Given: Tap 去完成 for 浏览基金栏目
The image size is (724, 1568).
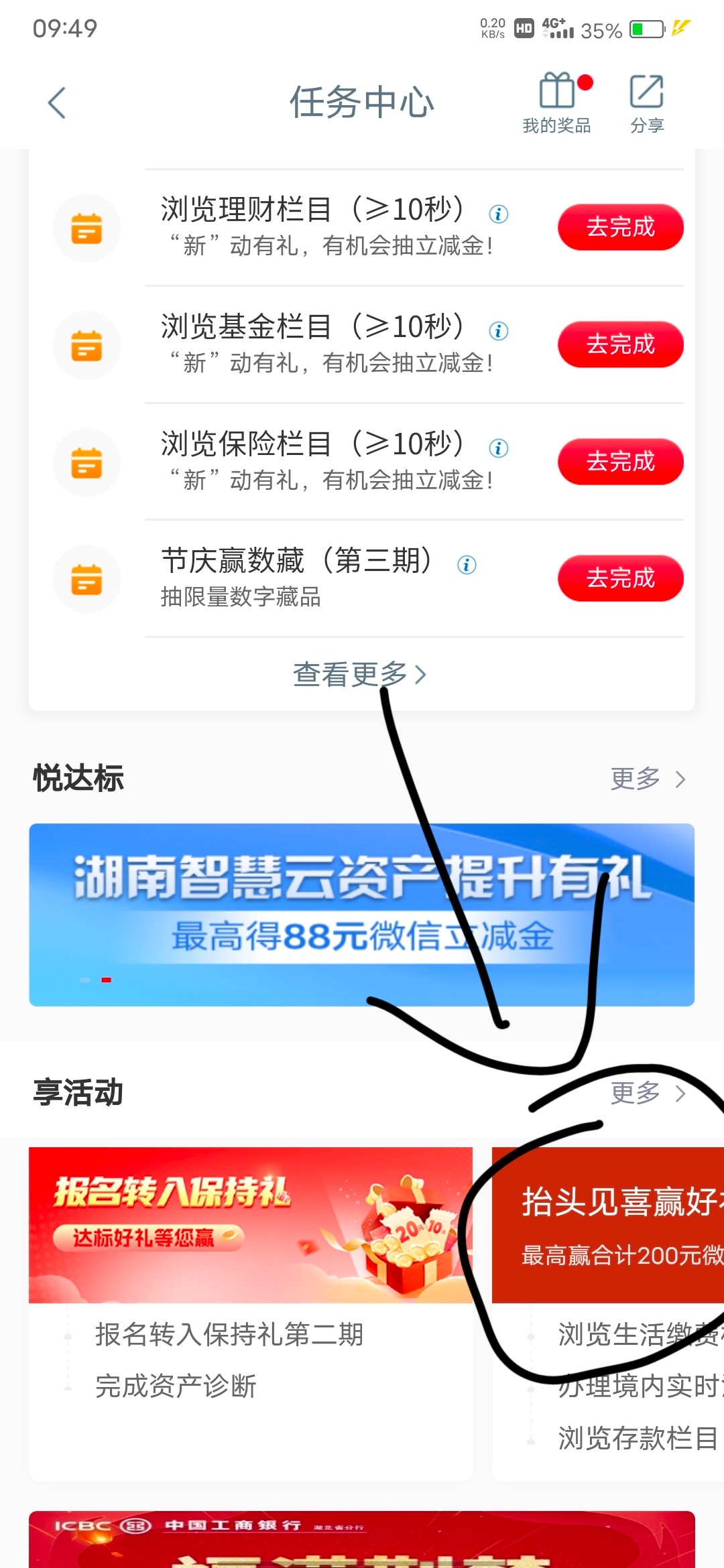Looking at the screenshot, I should 620,344.
